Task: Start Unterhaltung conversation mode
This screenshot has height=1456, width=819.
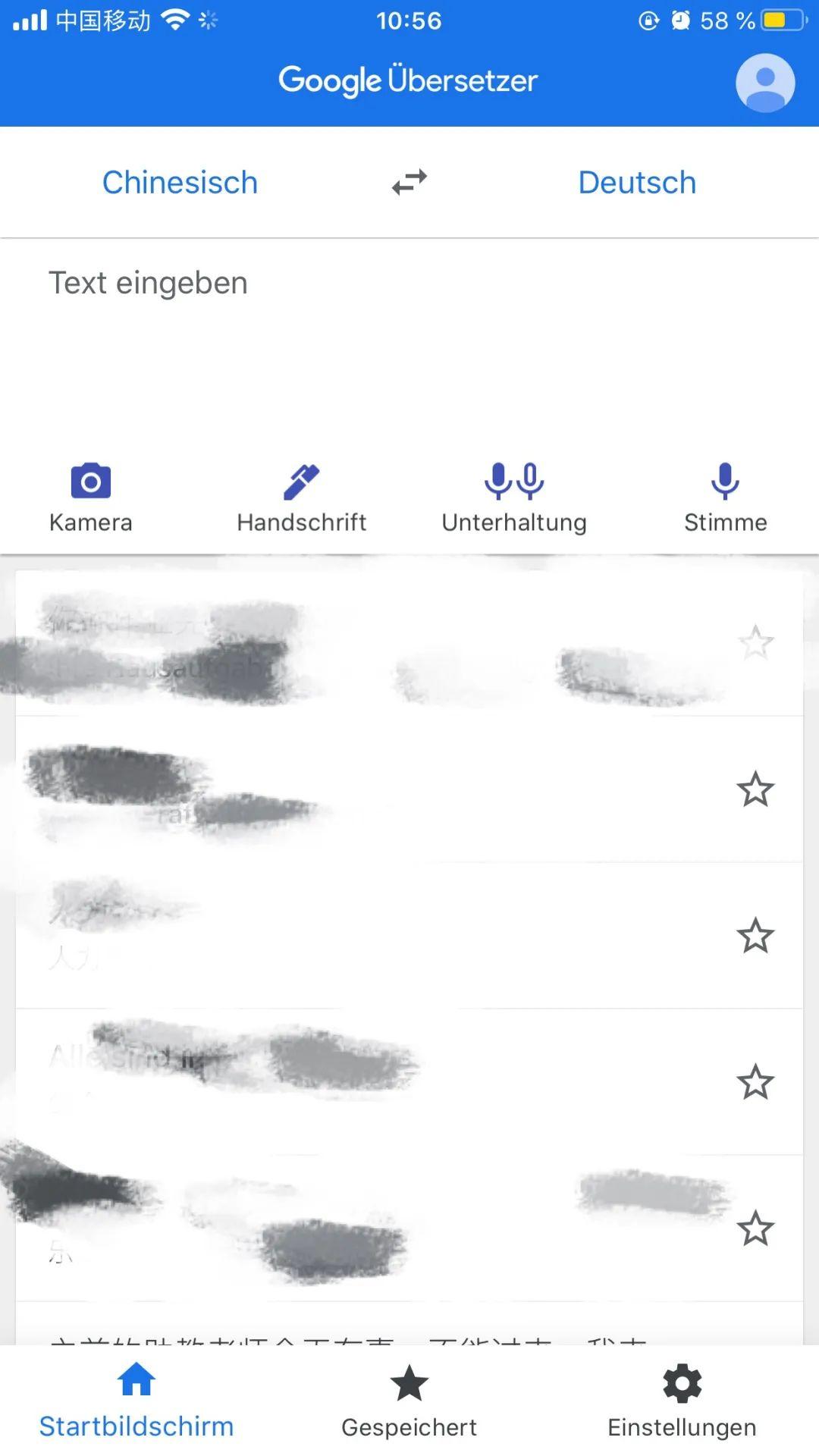Action: (x=514, y=497)
